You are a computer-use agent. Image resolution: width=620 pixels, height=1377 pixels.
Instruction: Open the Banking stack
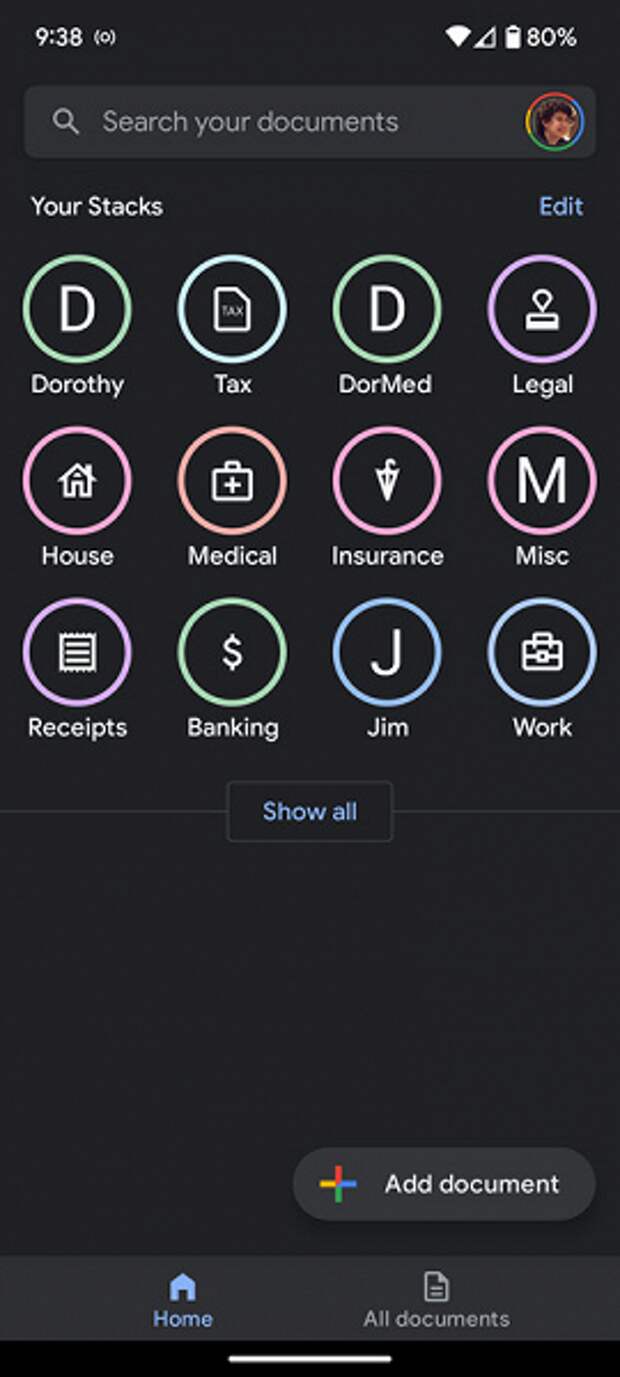click(x=232, y=652)
